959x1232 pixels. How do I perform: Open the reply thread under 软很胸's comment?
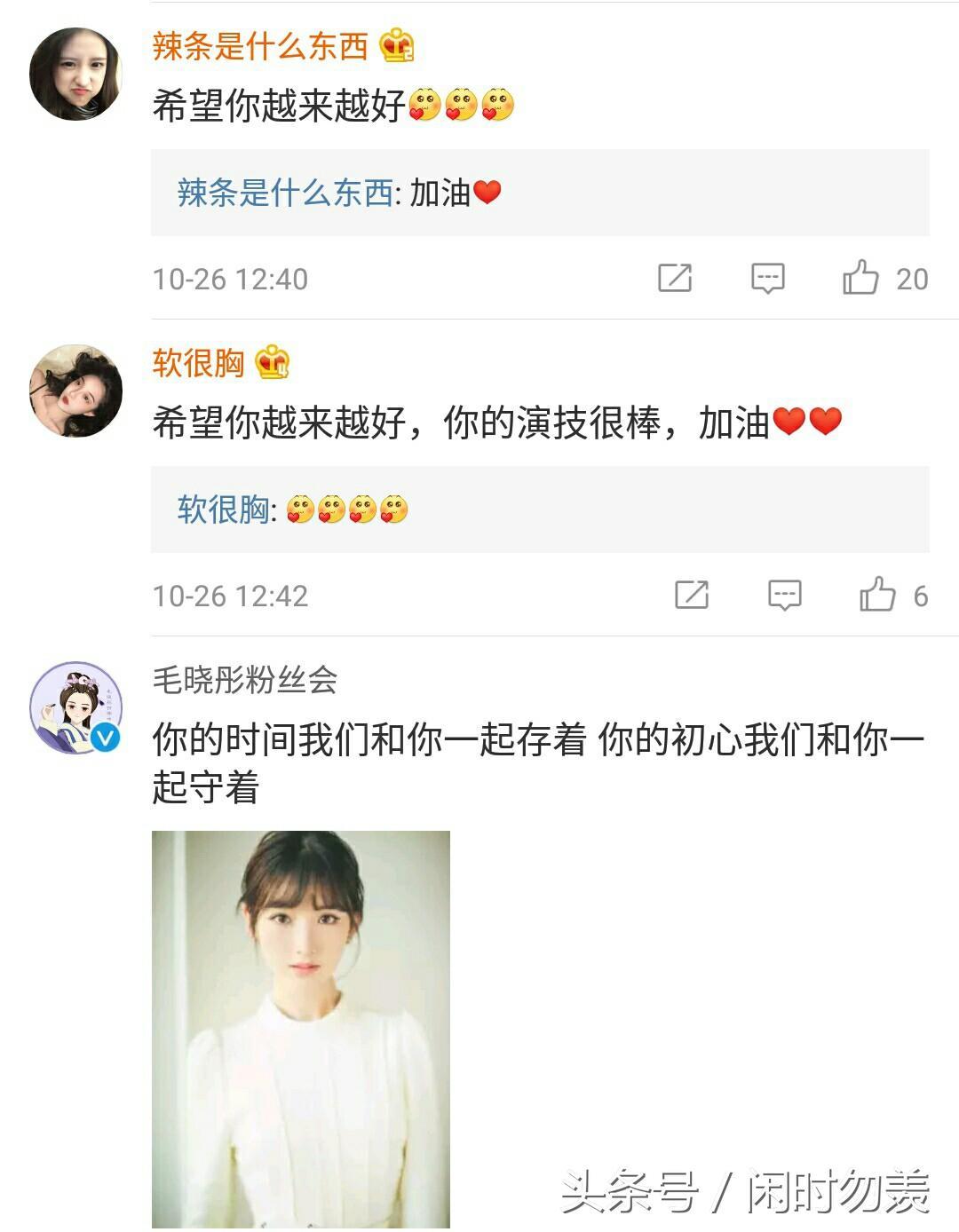(539, 509)
